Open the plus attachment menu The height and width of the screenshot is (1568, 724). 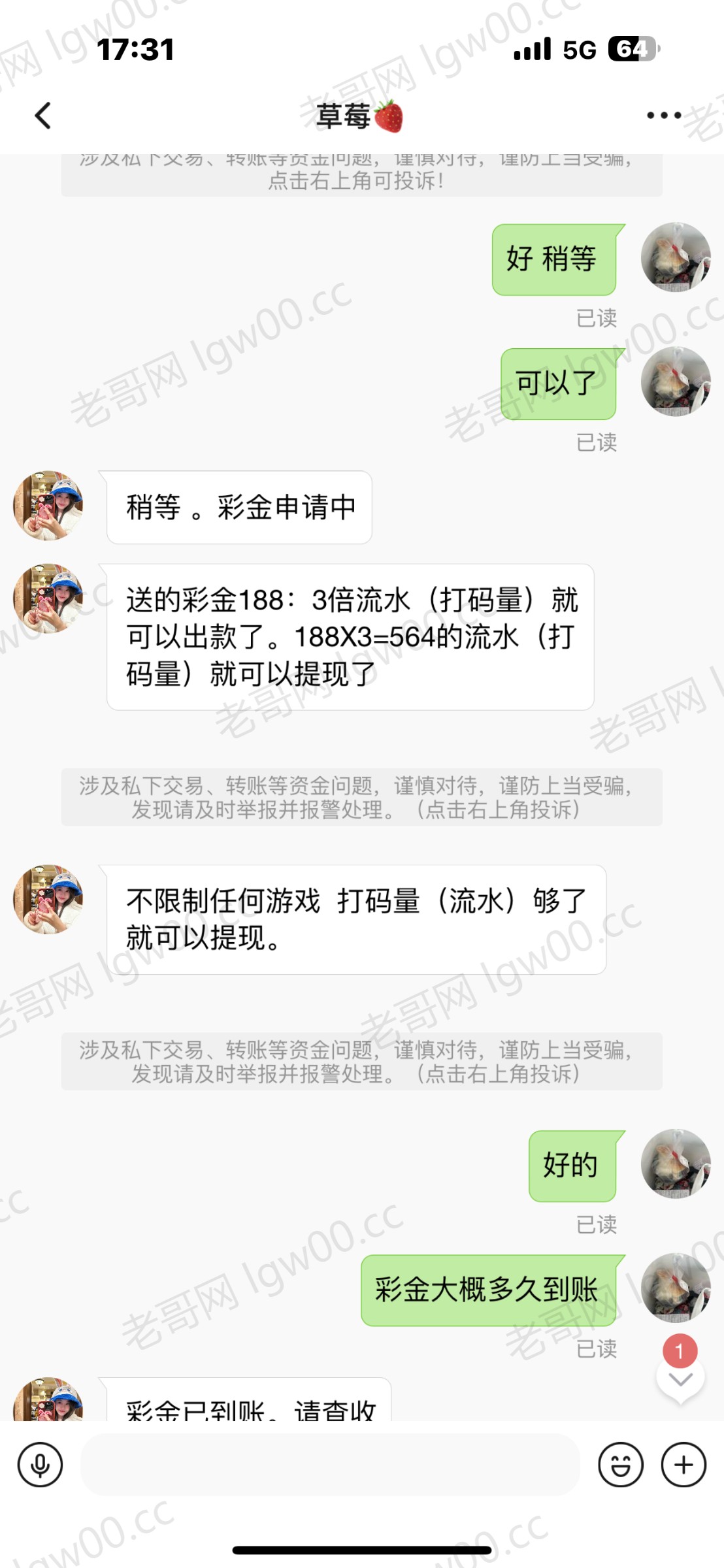tap(683, 1465)
